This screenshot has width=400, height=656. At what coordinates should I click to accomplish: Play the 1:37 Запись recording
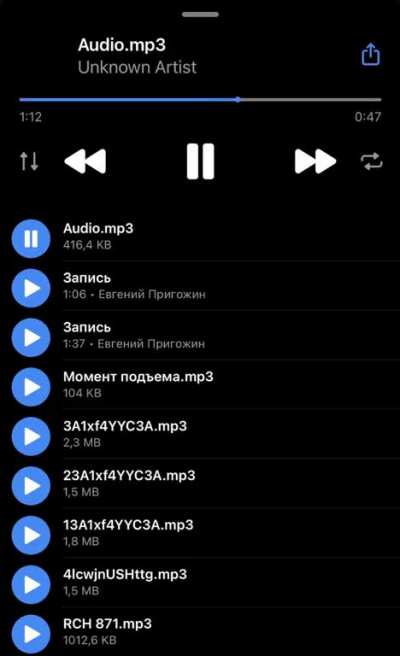31,338
